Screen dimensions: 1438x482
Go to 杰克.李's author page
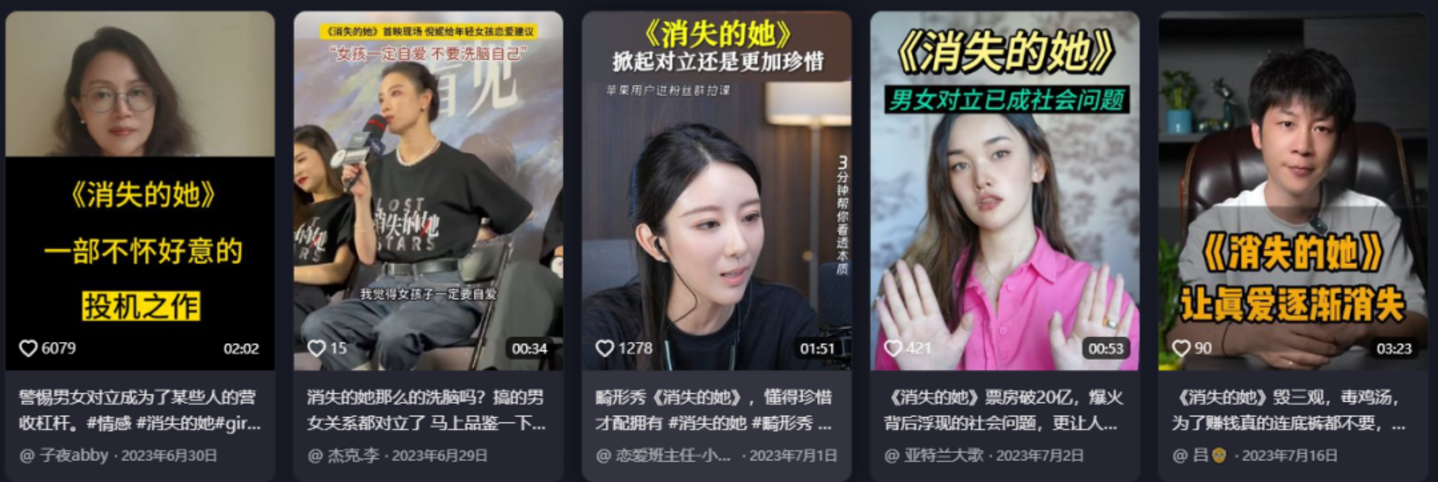352,455
